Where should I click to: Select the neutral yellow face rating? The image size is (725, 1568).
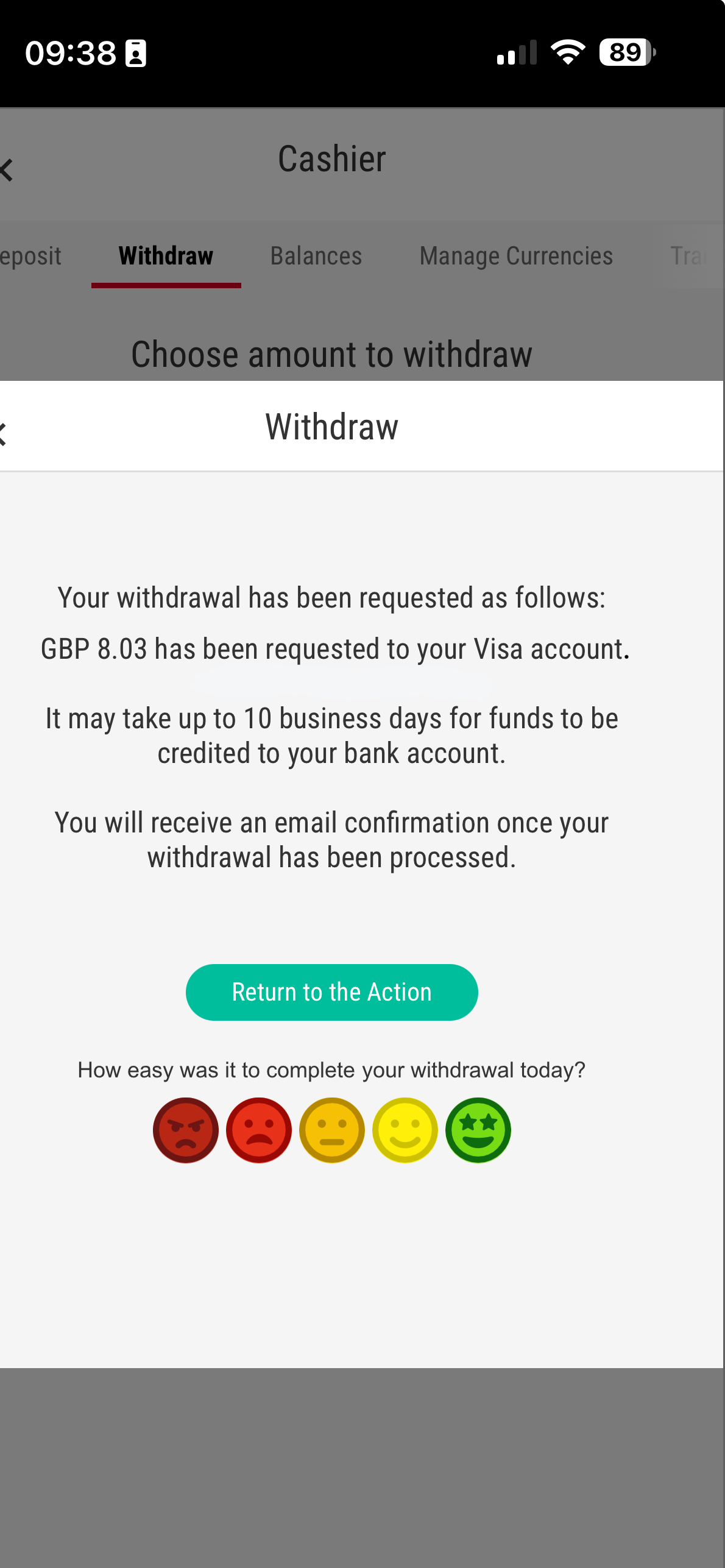pos(331,1130)
